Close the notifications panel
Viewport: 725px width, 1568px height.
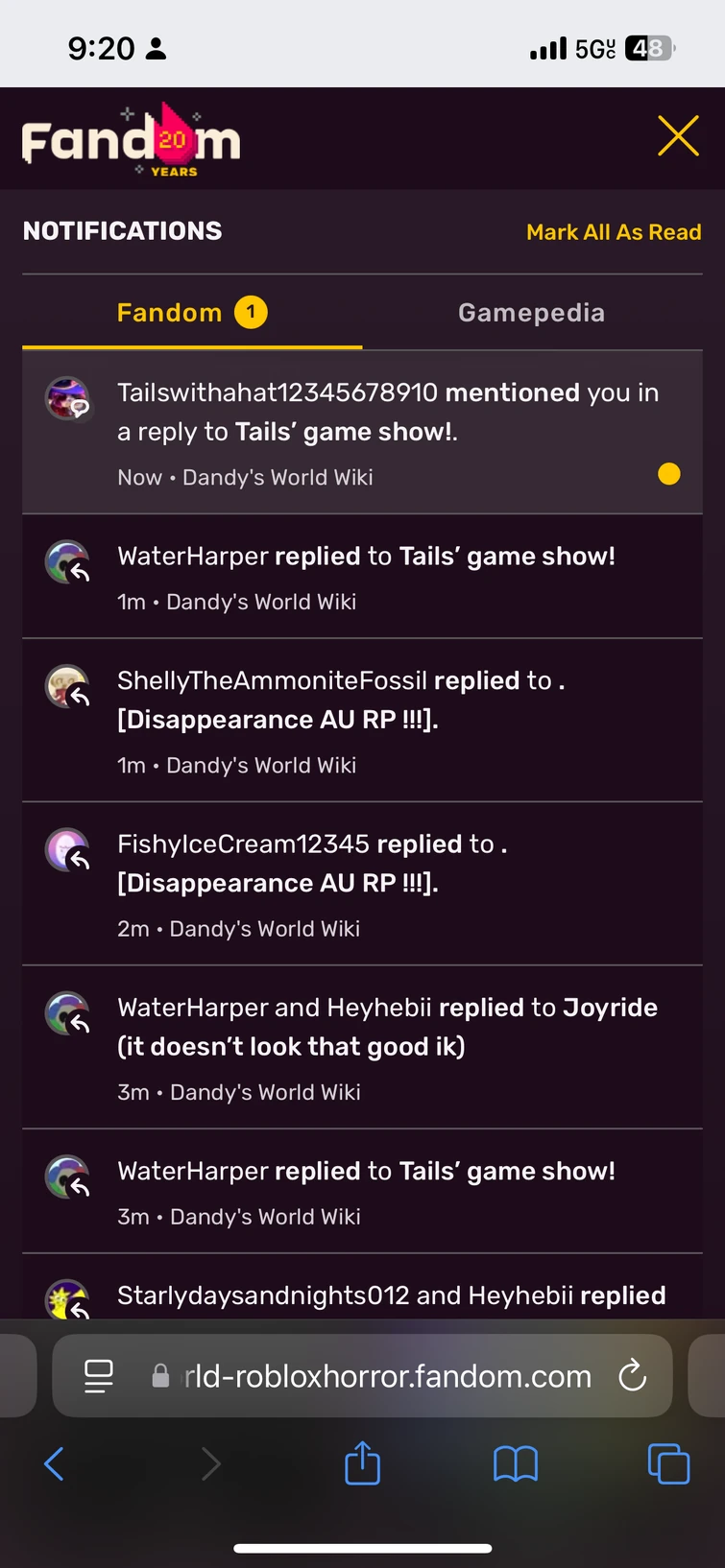tap(678, 136)
